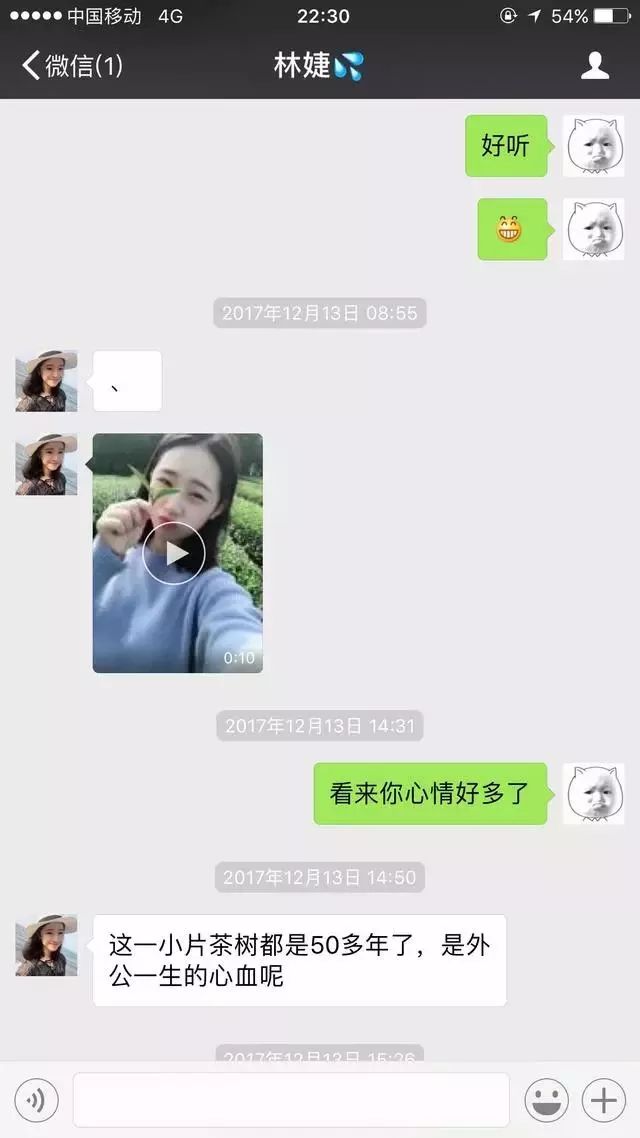The height and width of the screenshot is (1138, 640).
Task: Open the plus attachments menu
Action: pyautogui.click(x=604, y=1100)
